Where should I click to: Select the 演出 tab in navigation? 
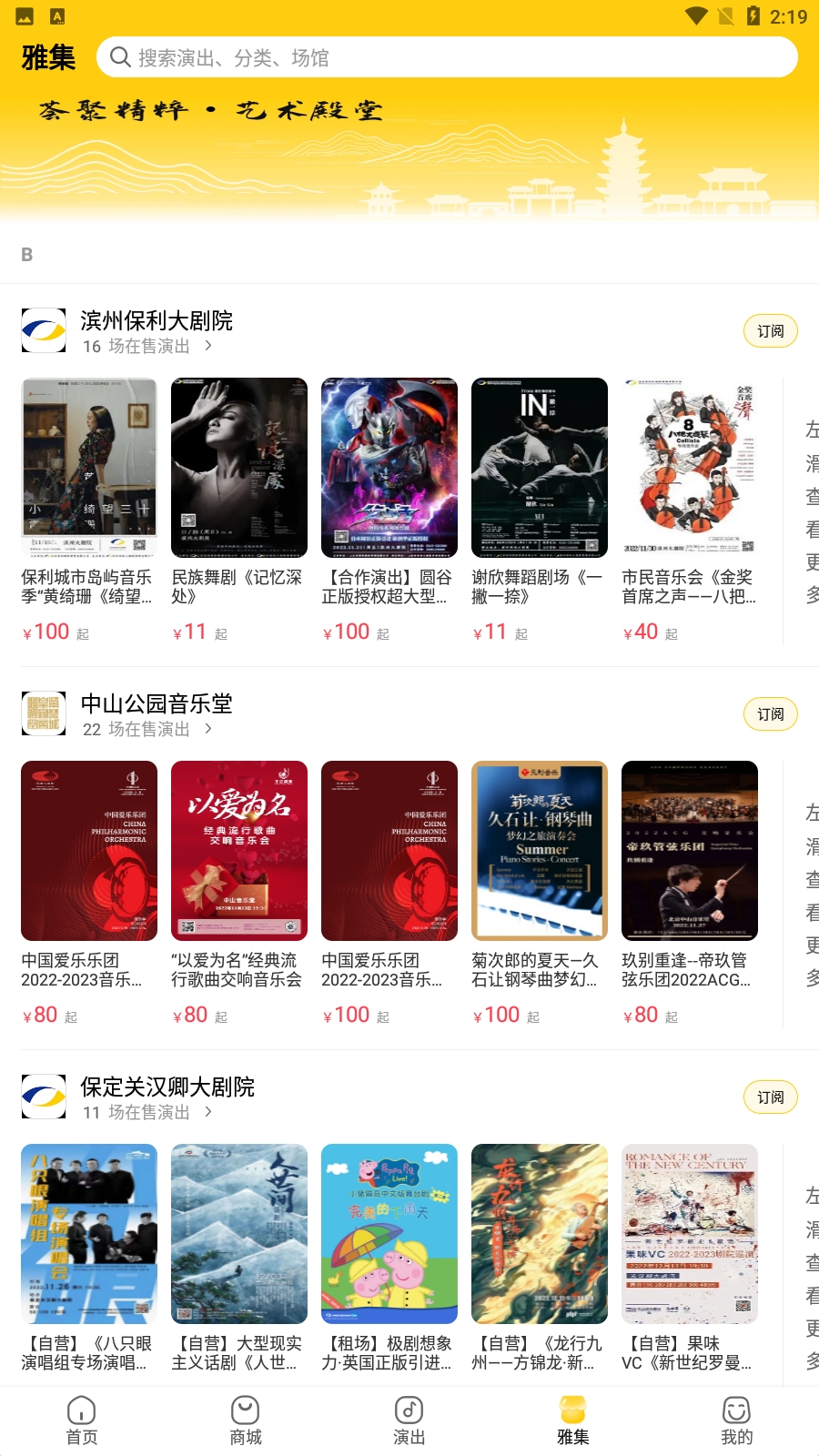409,1420
